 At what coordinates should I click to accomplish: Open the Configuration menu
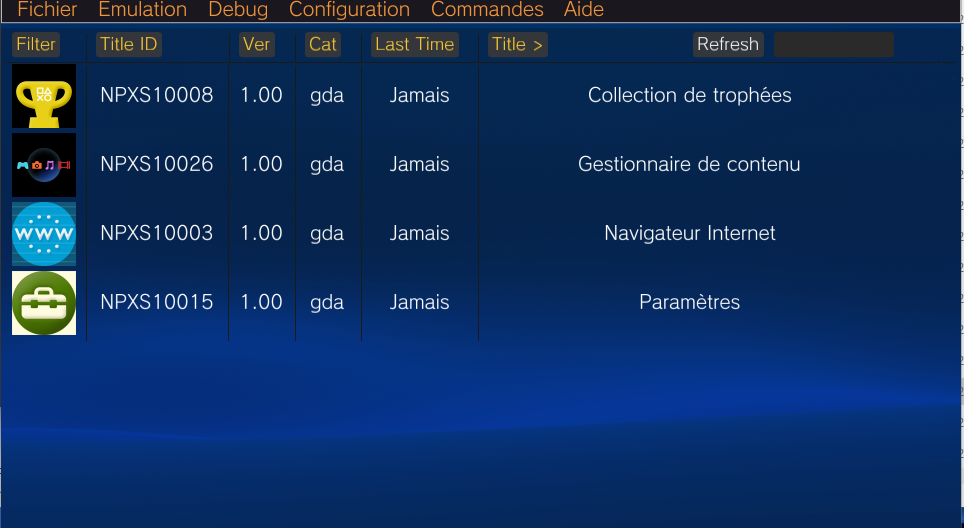pyautogui.click(x=349, y=10)
